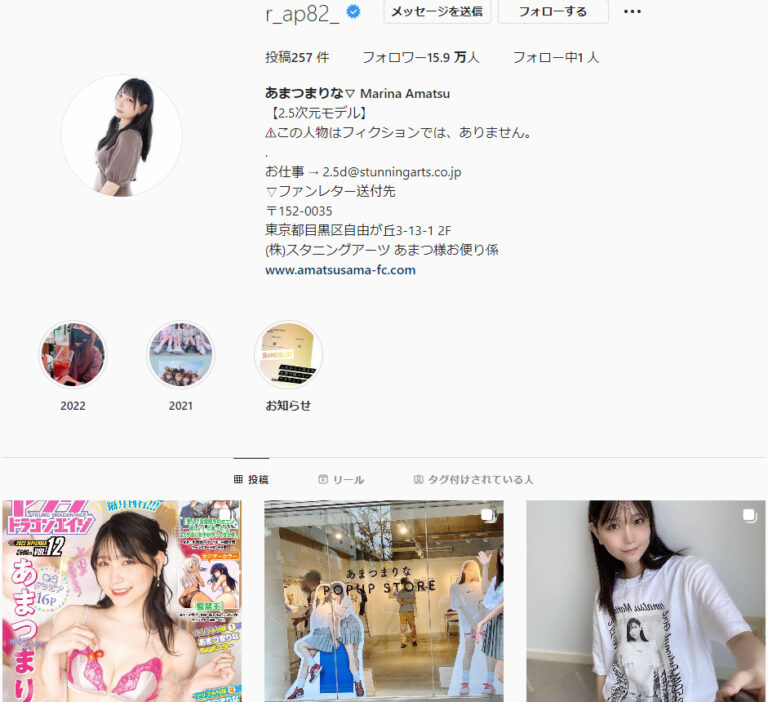This screenshot has height=702, width=768.
Task: Open the www.amatsusama-fc.com link
Action: 340,270
